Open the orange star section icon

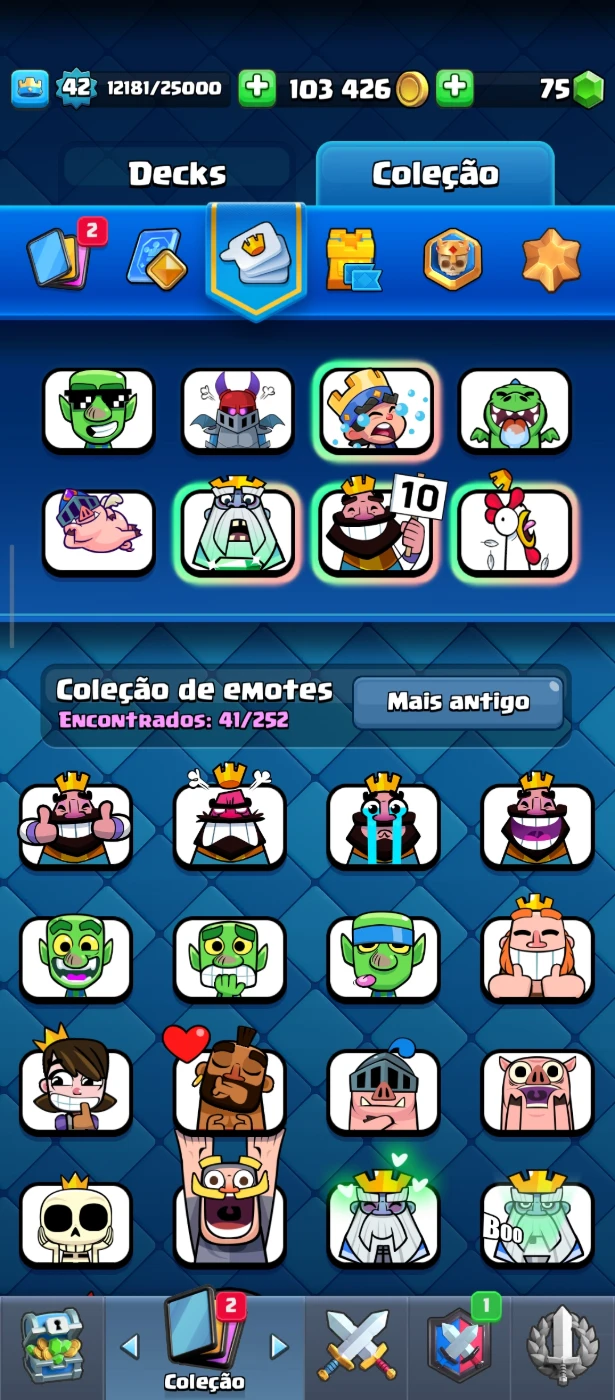pos(551,259)
